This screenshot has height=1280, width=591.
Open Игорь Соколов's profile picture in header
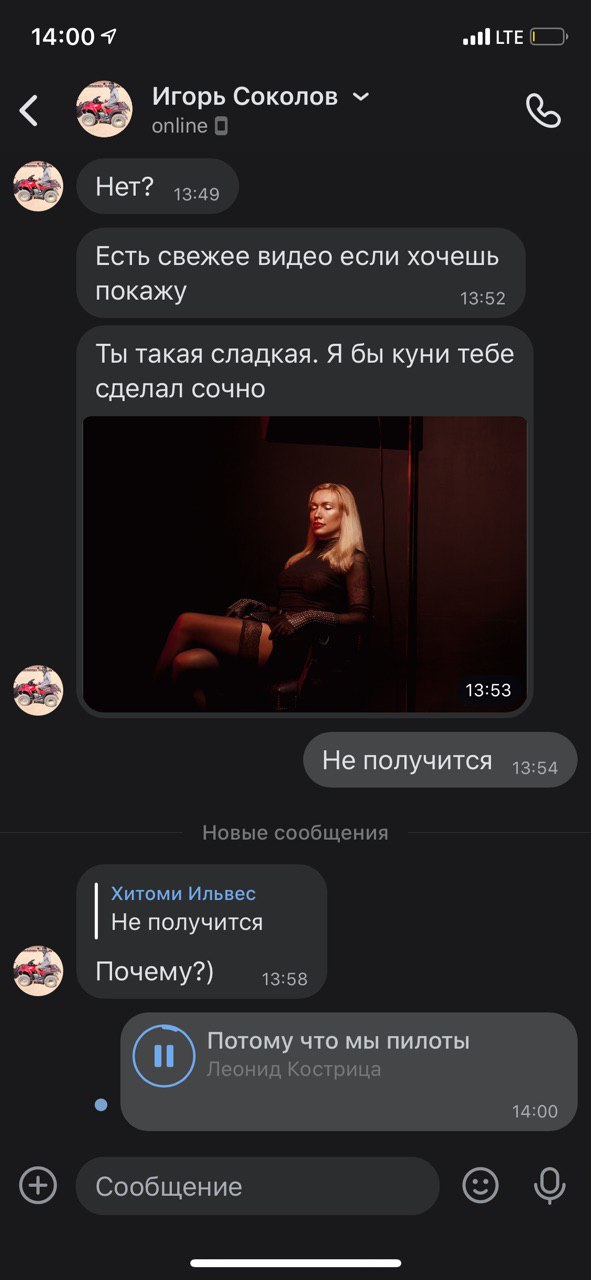(104, 110)
